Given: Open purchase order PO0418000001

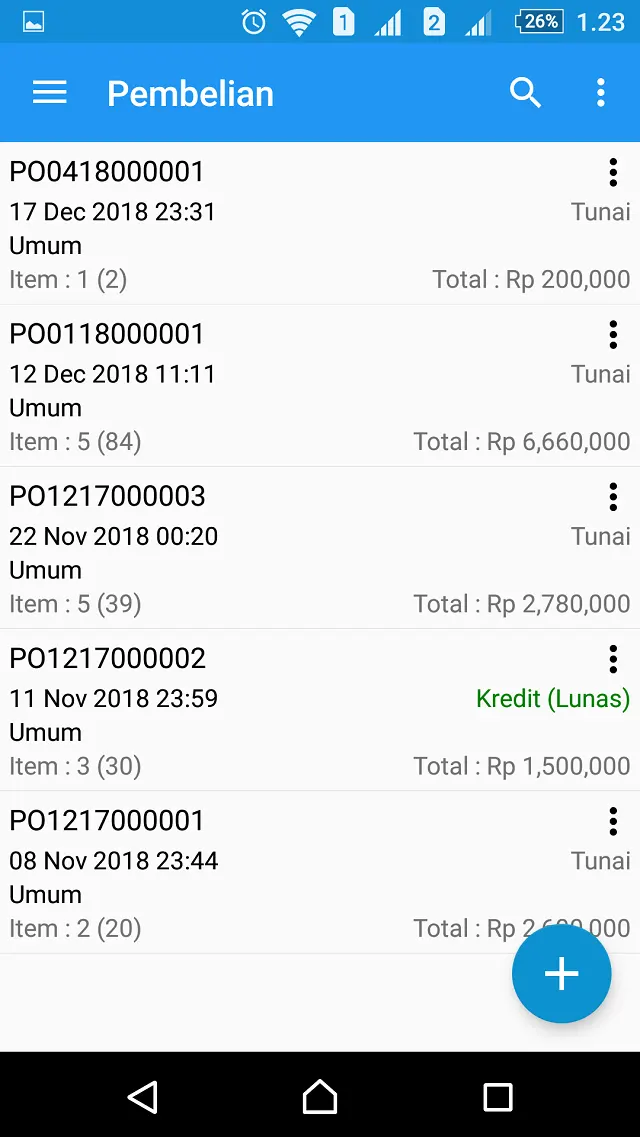Looking at the screenshot, I should click(320, 223).
